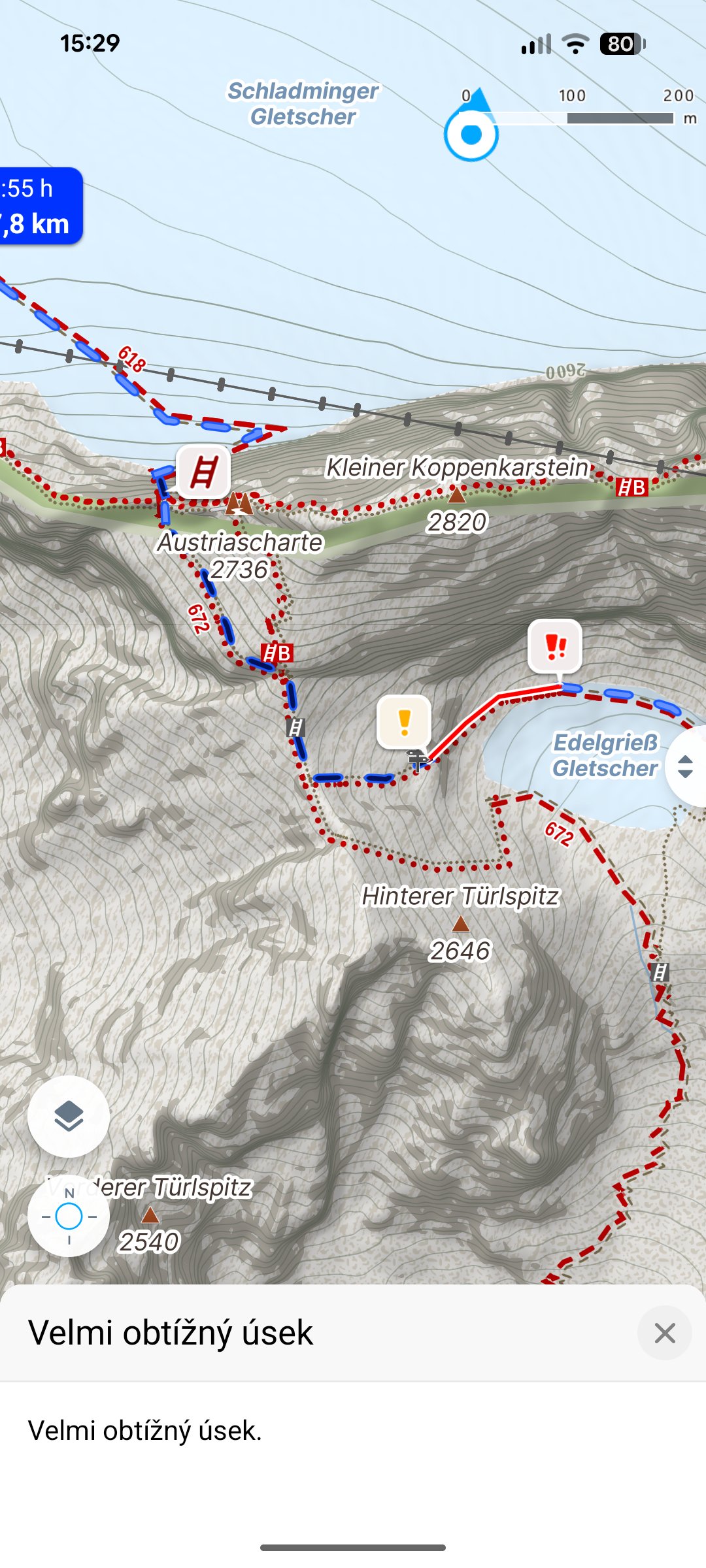Open the yellow exclamation warning marker

(404, 722)
